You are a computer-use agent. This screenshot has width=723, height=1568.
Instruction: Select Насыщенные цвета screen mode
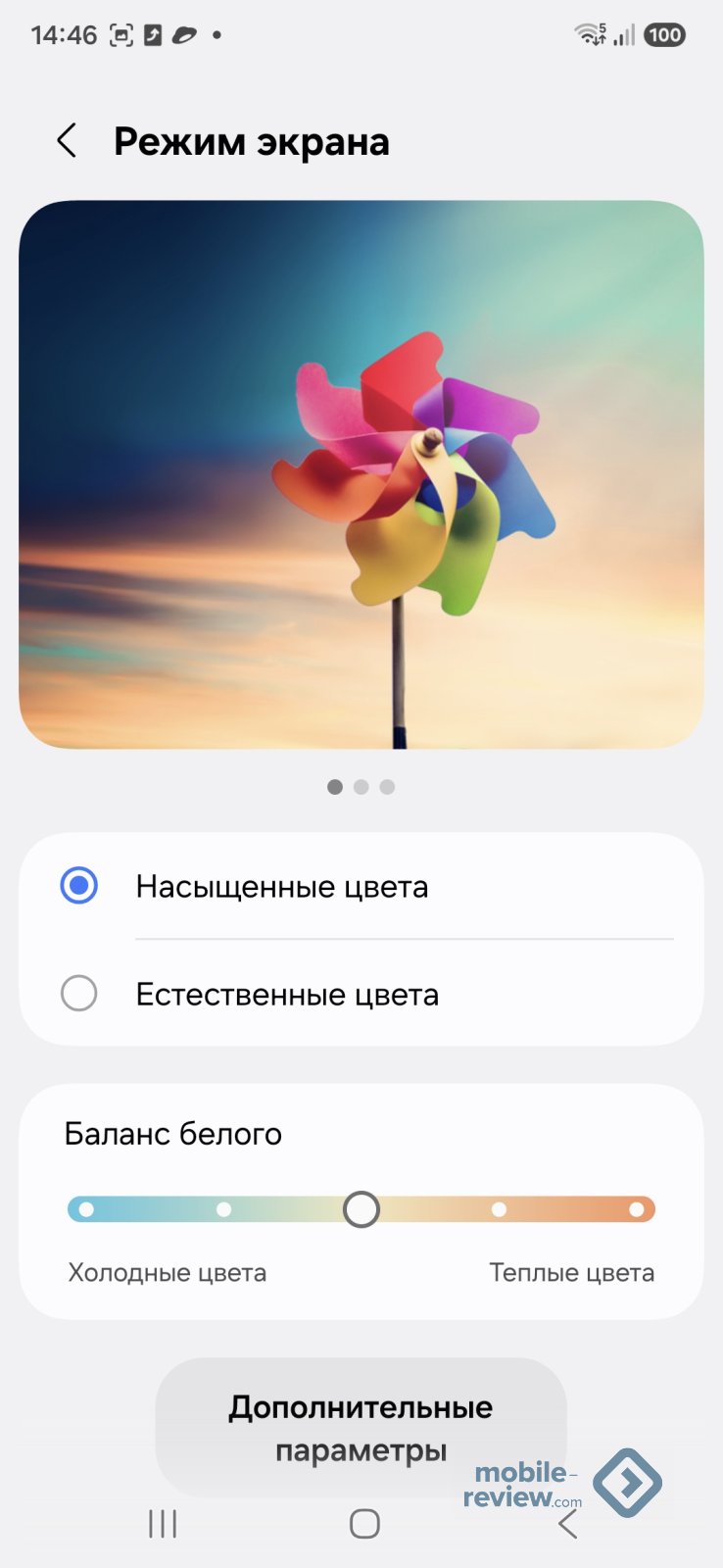point(79,886)
